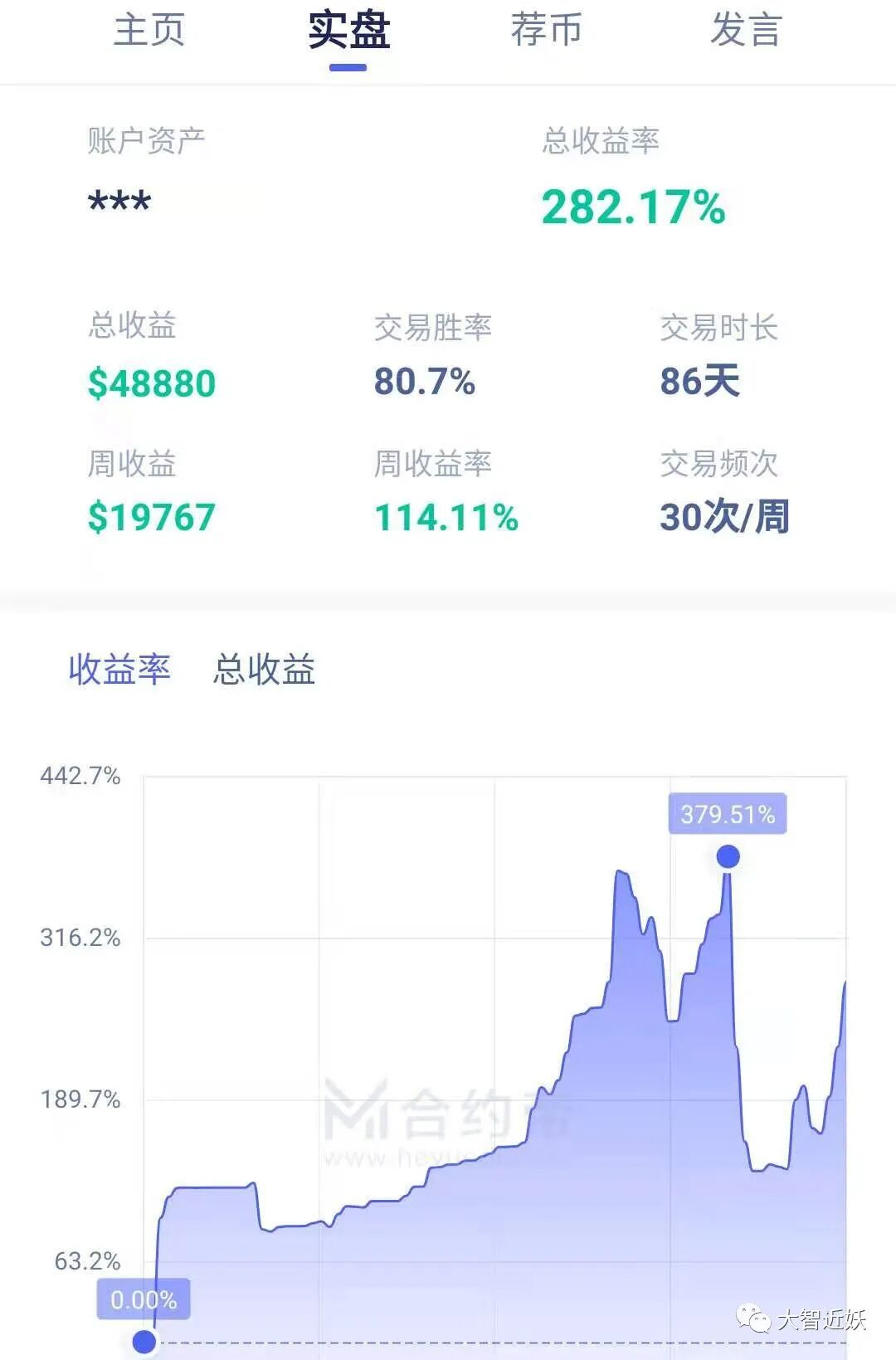This screenshot has width=896, height=1360.
Task: Switch to the 主页 tab
Action: pos(149,30)
